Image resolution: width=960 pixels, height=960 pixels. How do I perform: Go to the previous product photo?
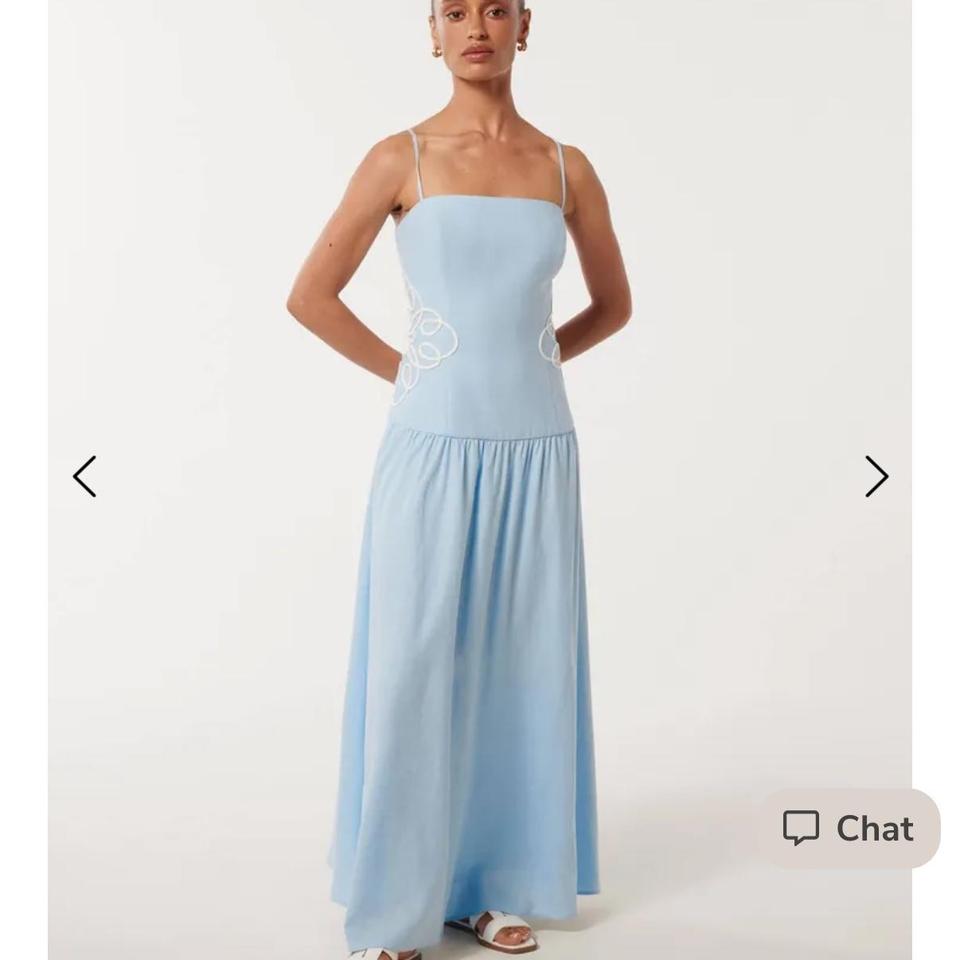85,477
